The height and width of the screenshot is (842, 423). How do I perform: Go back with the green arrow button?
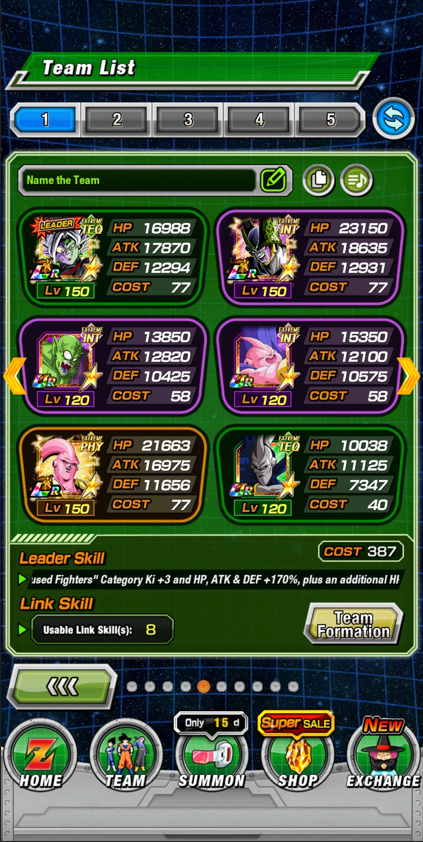(62, 686)
